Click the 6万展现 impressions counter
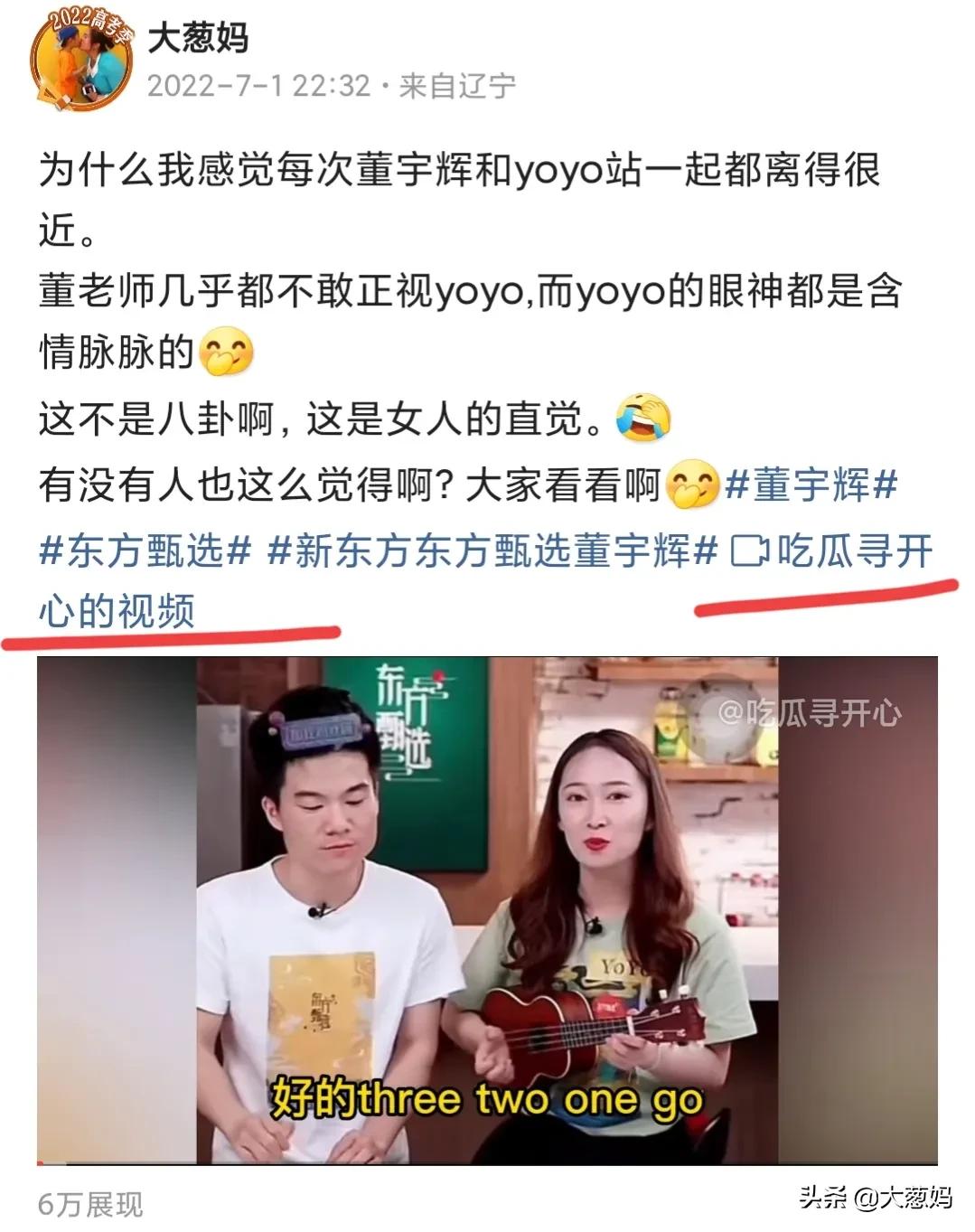The image size is (975, 1232). coord(91,1203)
